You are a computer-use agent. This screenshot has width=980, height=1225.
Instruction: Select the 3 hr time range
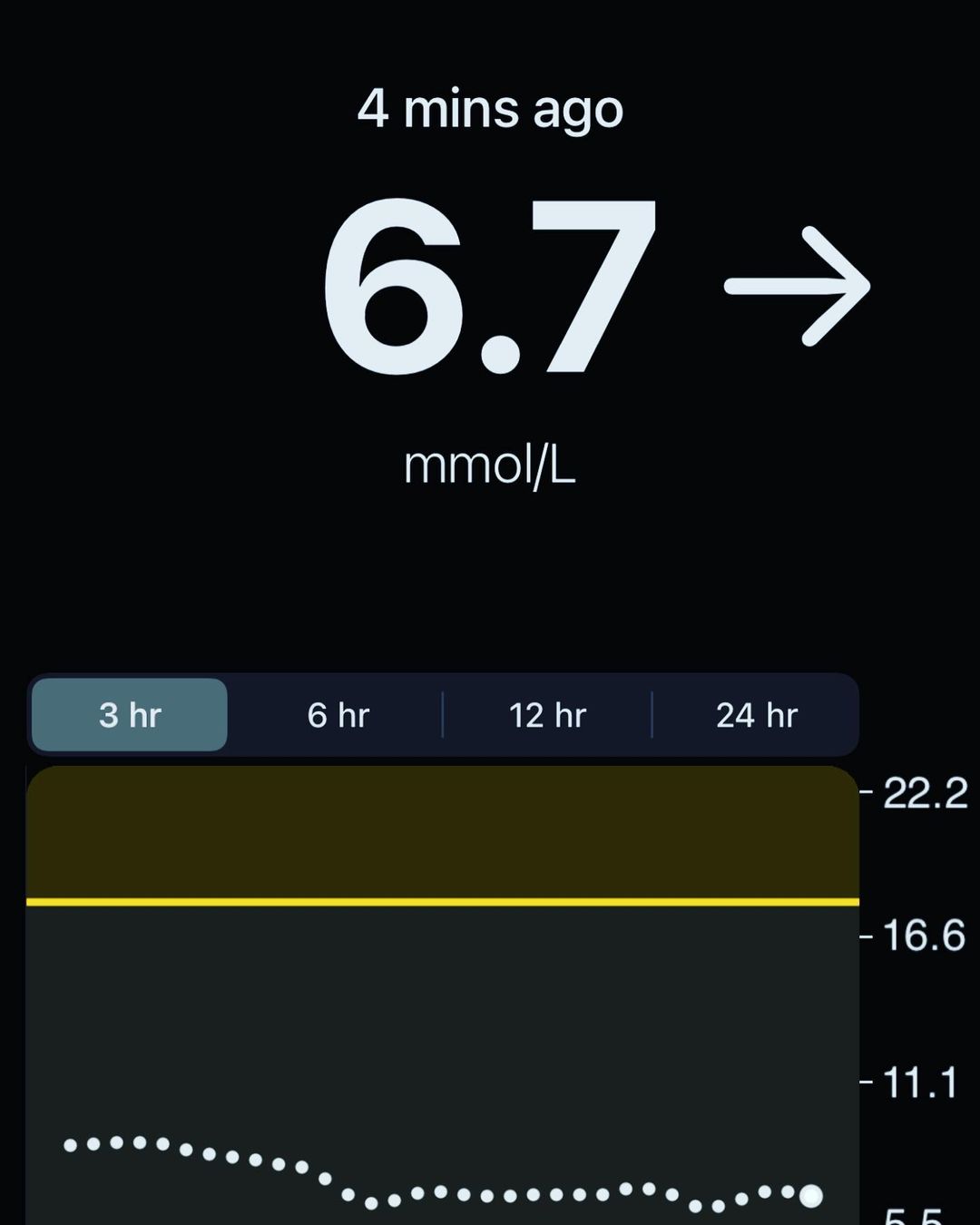[130, 715]
